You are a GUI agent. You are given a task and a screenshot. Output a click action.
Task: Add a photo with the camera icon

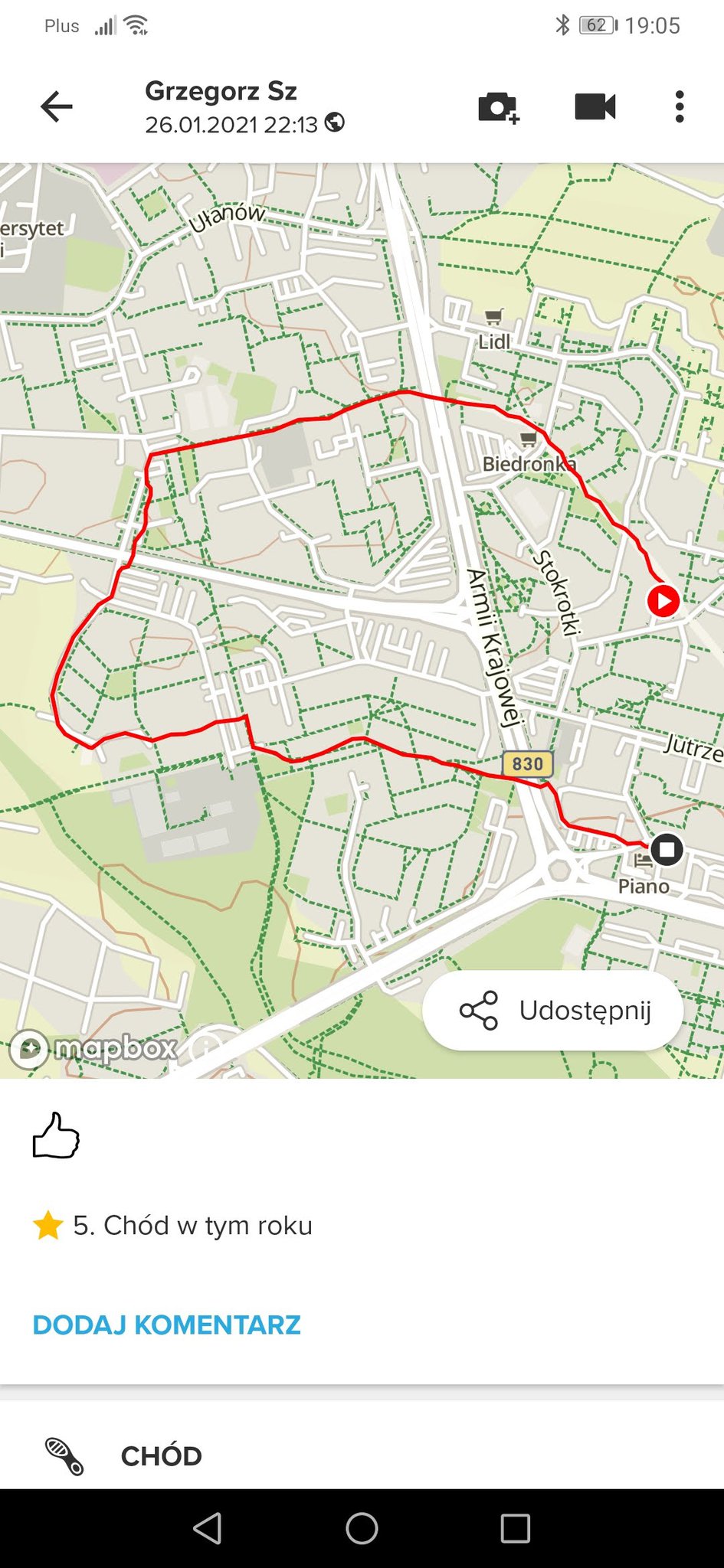(x=499, y=107)
